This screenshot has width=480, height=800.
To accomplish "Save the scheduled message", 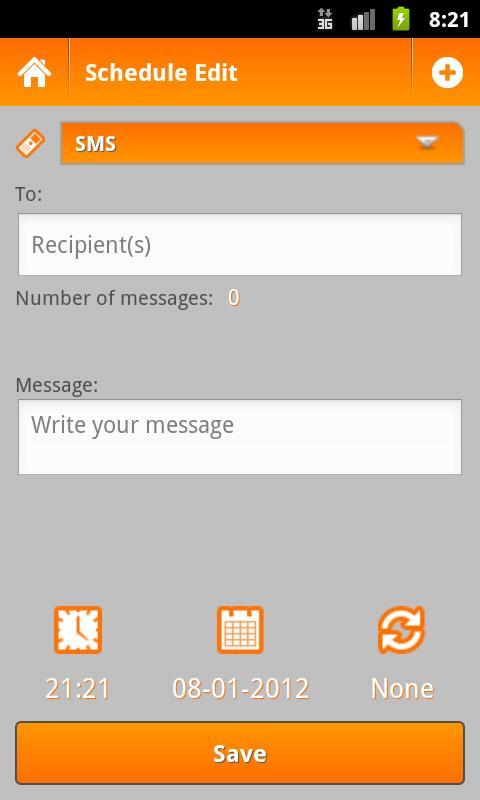I will [x=240, y=753].
